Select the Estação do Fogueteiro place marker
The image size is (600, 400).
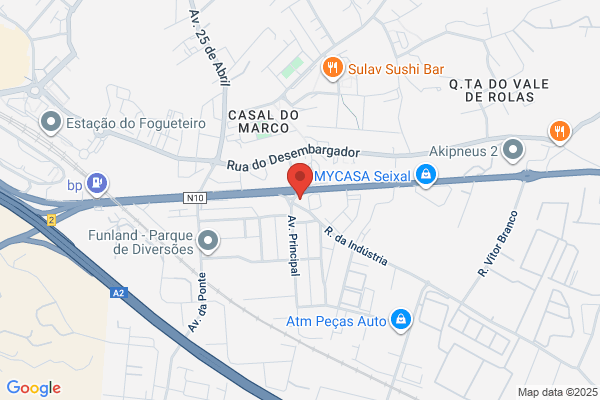click(x=51, y=123)
